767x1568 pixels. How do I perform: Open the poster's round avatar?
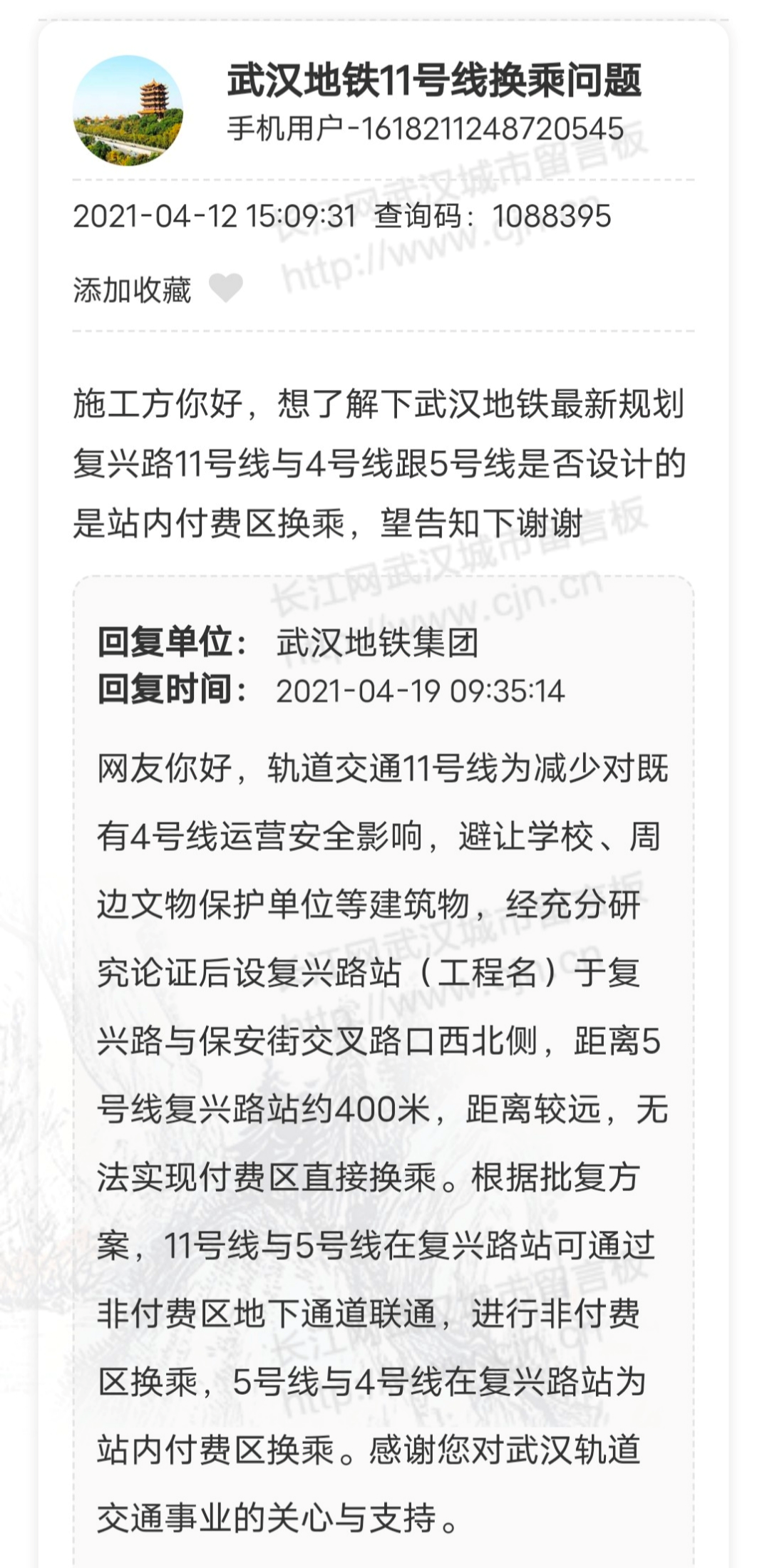[x=128, y=110]
